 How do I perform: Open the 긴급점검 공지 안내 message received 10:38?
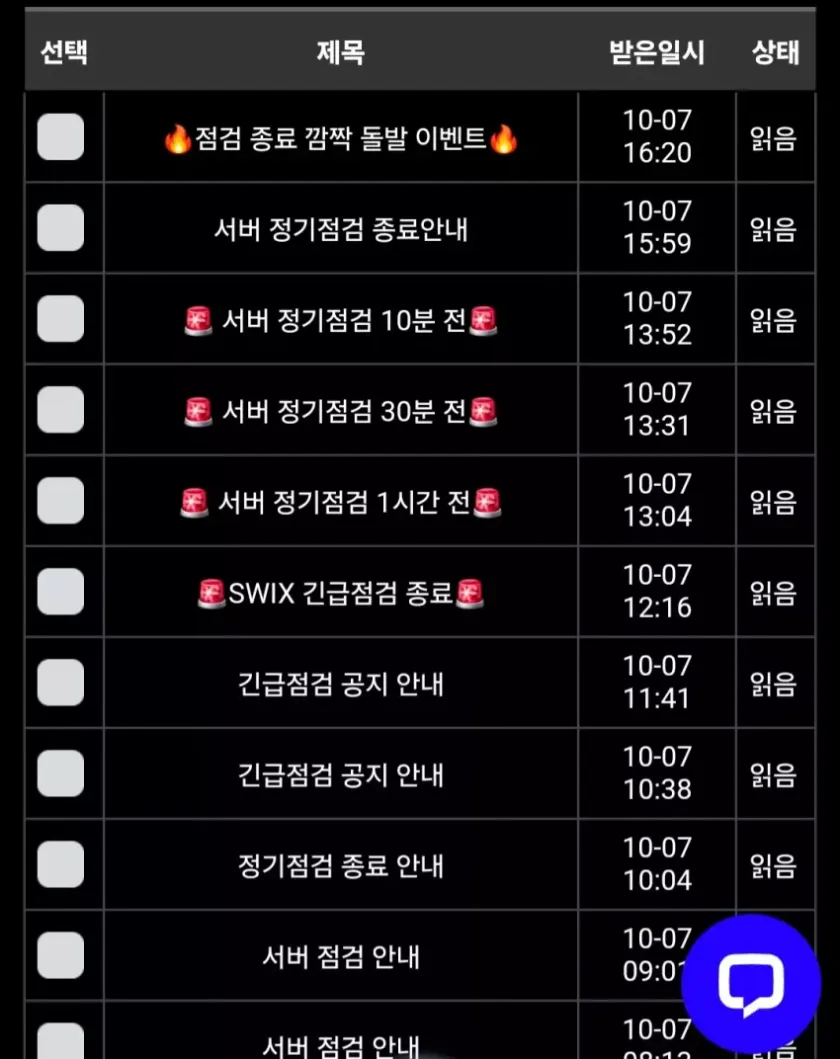pyautogui.click(x=341, y=775)
